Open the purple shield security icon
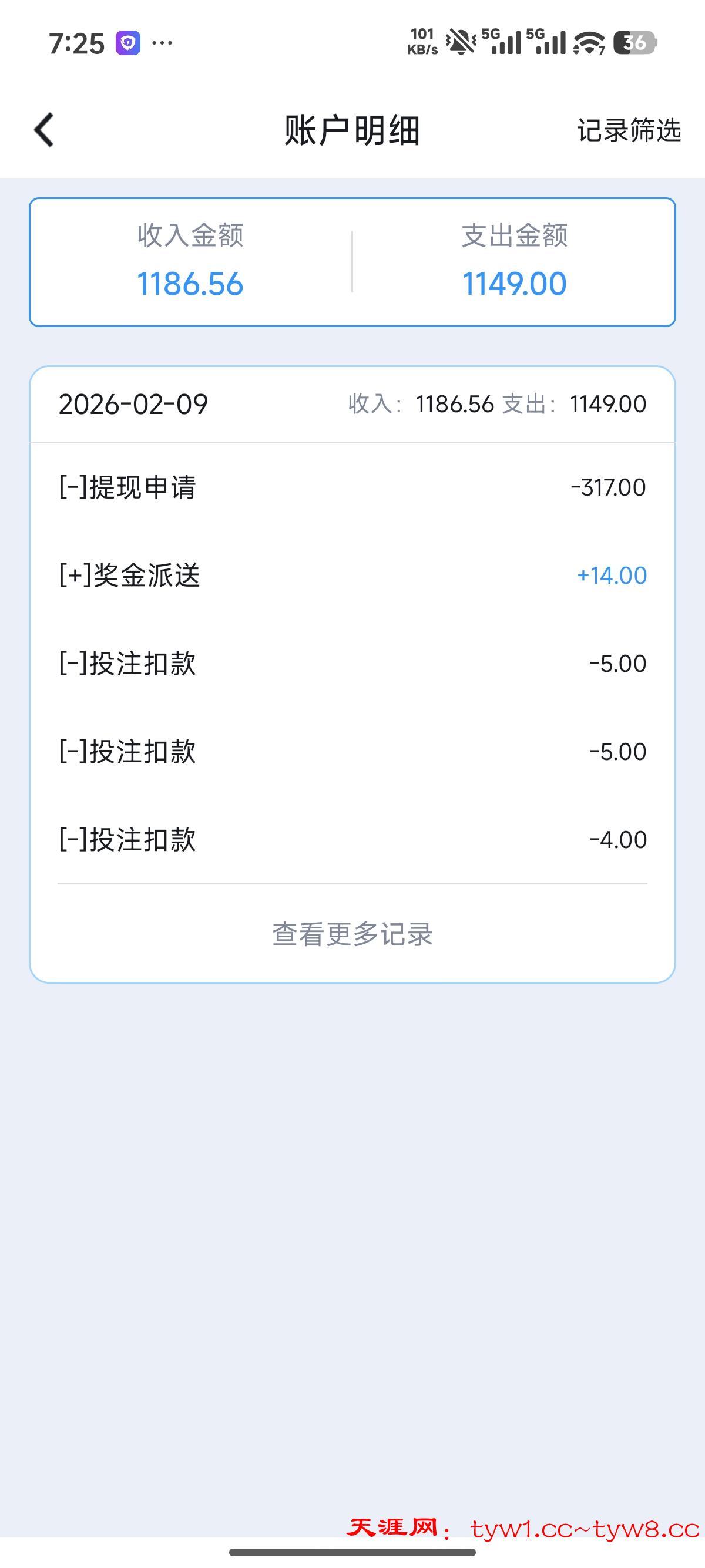 pos(128,42)
